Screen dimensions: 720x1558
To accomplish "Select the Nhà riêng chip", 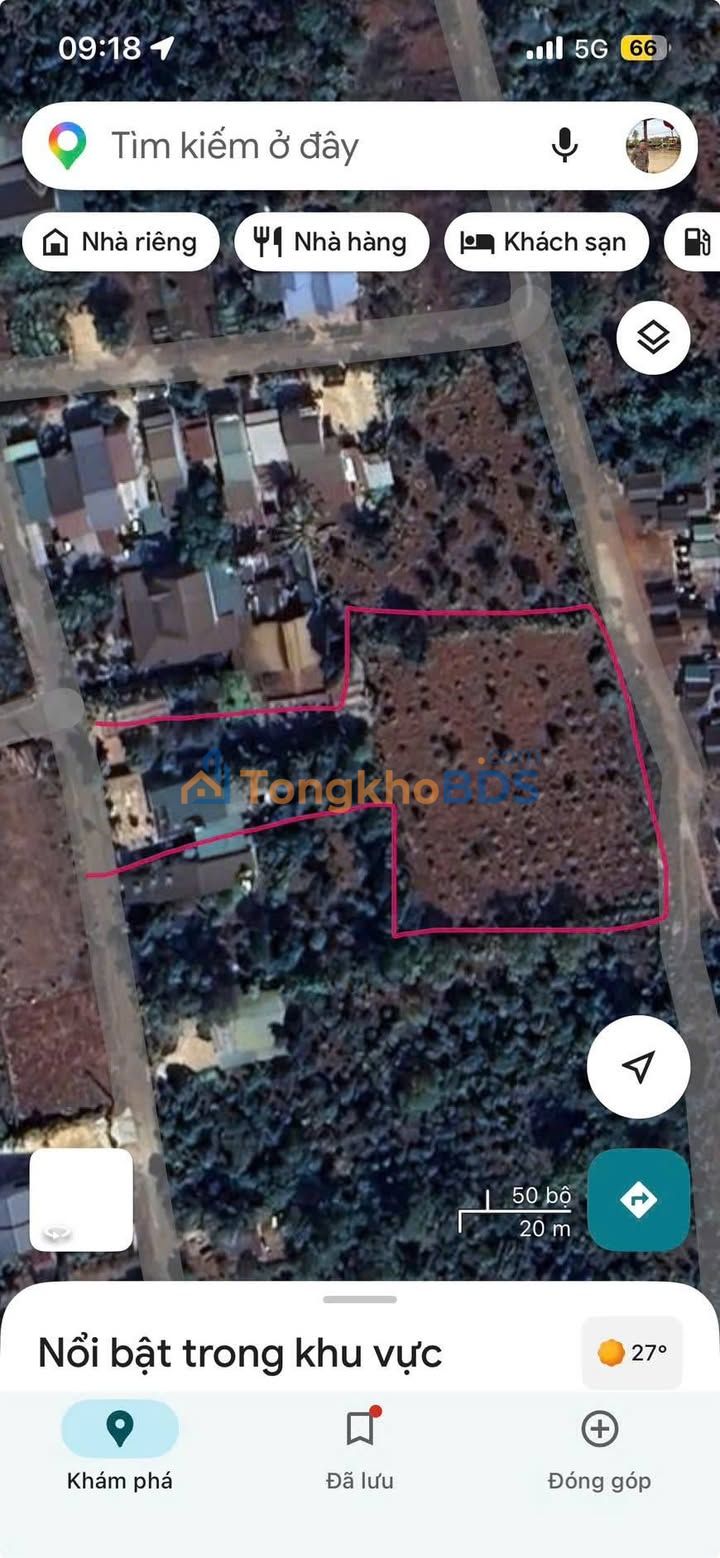I will [x=120, y=242].
